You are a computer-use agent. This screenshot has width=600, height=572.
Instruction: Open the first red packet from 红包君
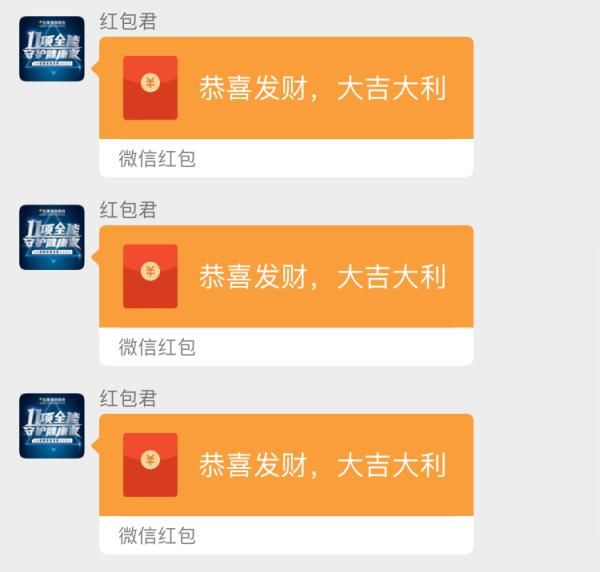pos(286,89)
